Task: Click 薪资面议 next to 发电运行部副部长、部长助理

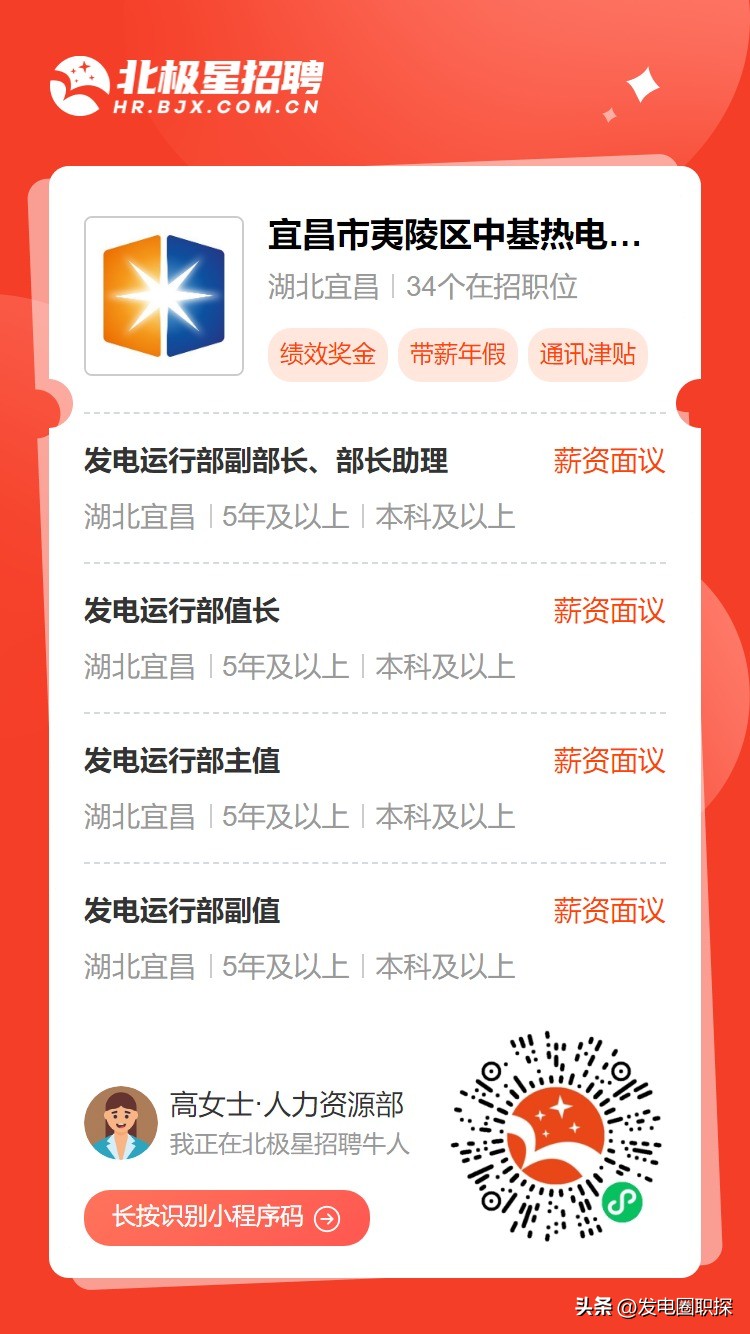Action: (x=610, y=461)
